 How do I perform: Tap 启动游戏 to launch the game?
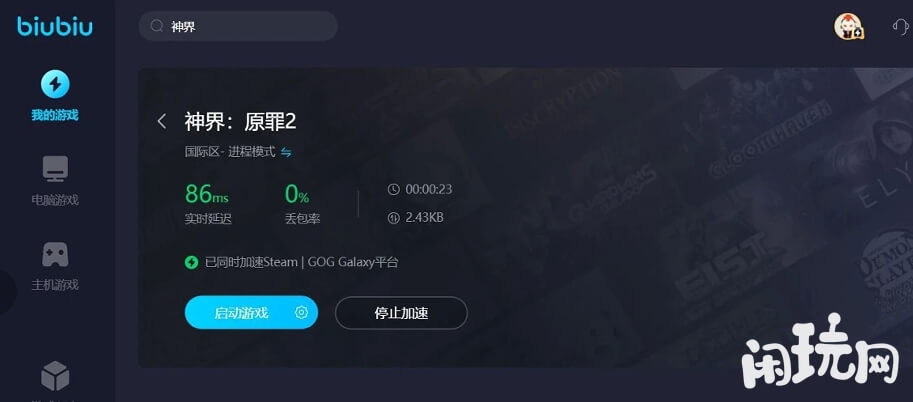tap(241, 313)
